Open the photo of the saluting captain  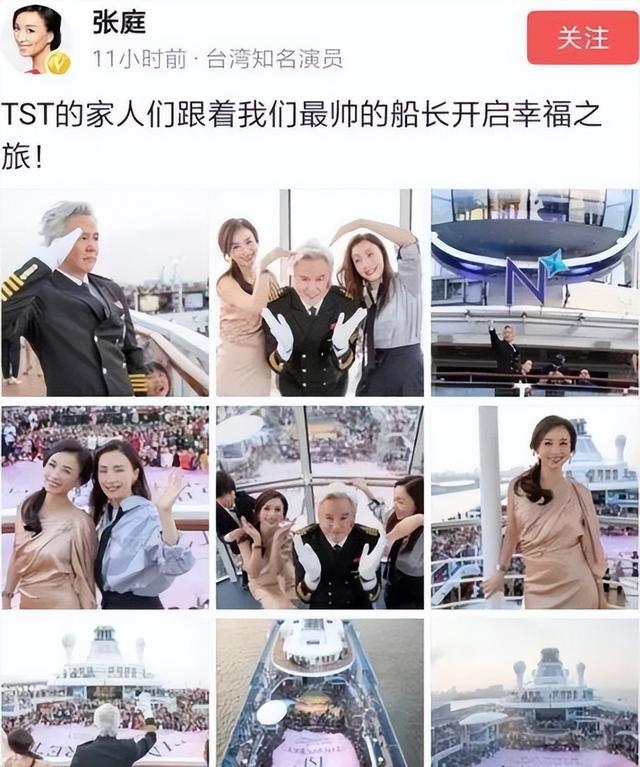[105, 293]
